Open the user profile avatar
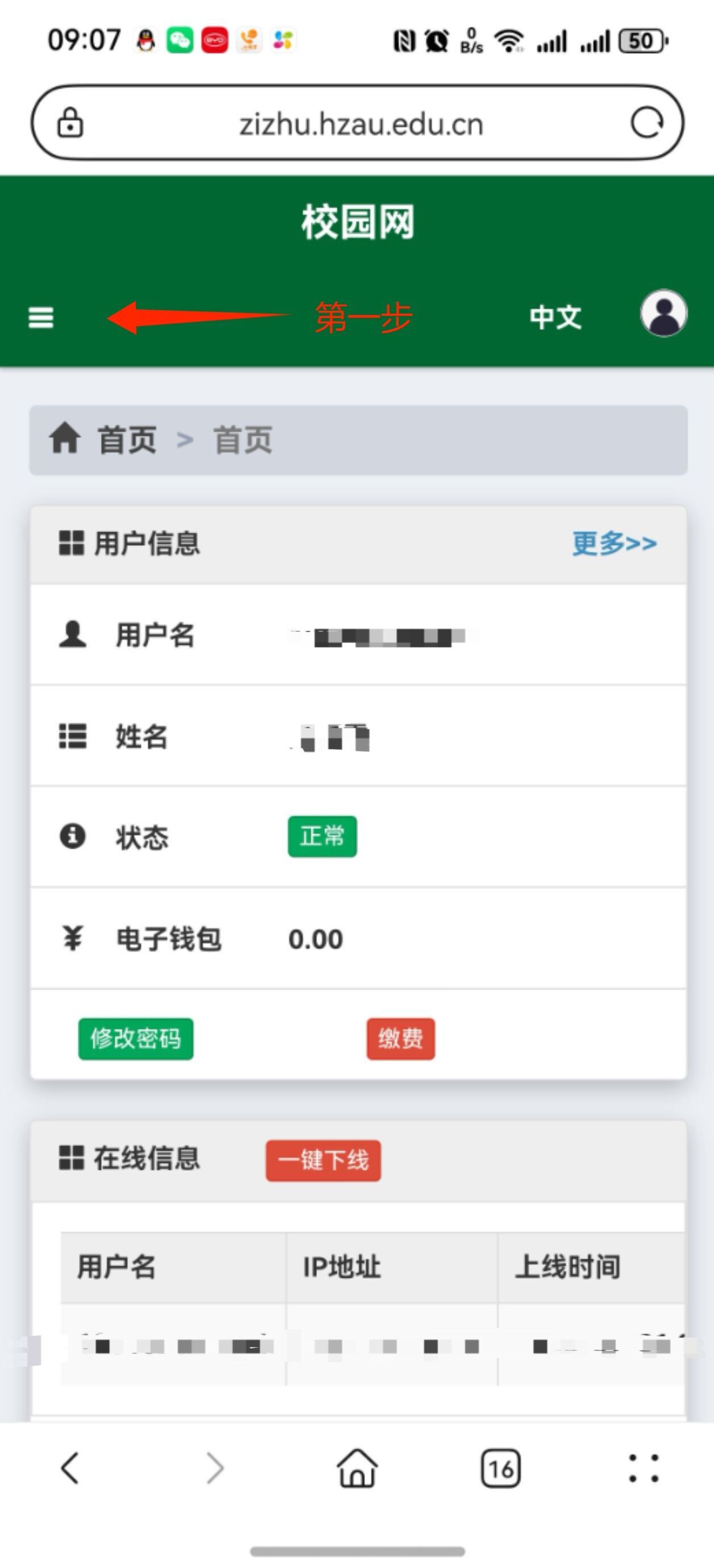The image size is (714, 1568). click(663, 314)
